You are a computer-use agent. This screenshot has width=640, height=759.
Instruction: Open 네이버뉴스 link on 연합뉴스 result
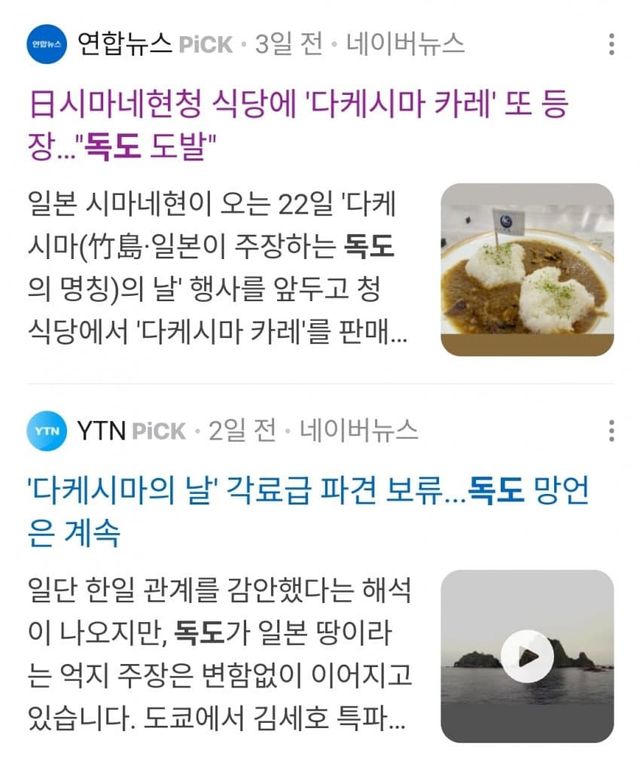(x=405, y=44)
